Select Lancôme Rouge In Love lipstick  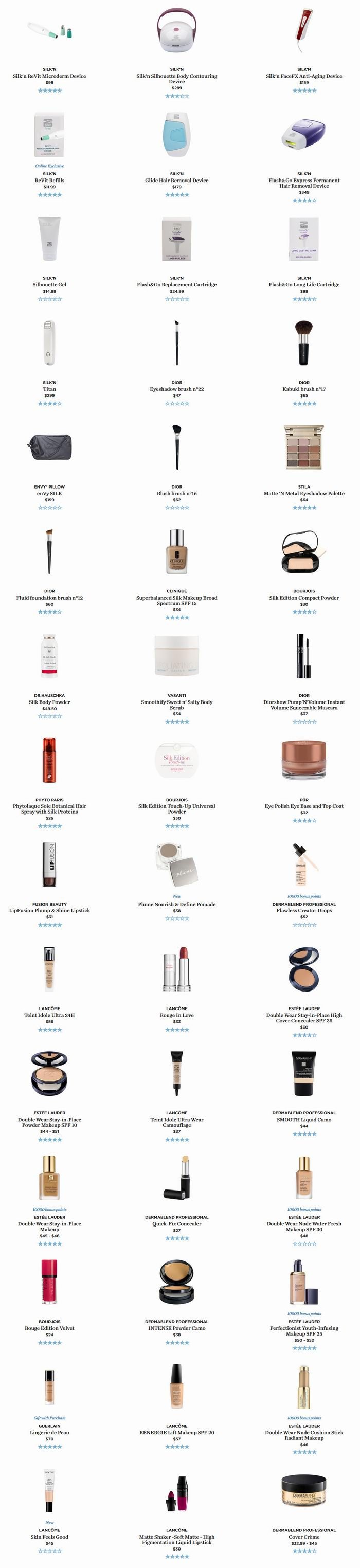point(176,1015)
